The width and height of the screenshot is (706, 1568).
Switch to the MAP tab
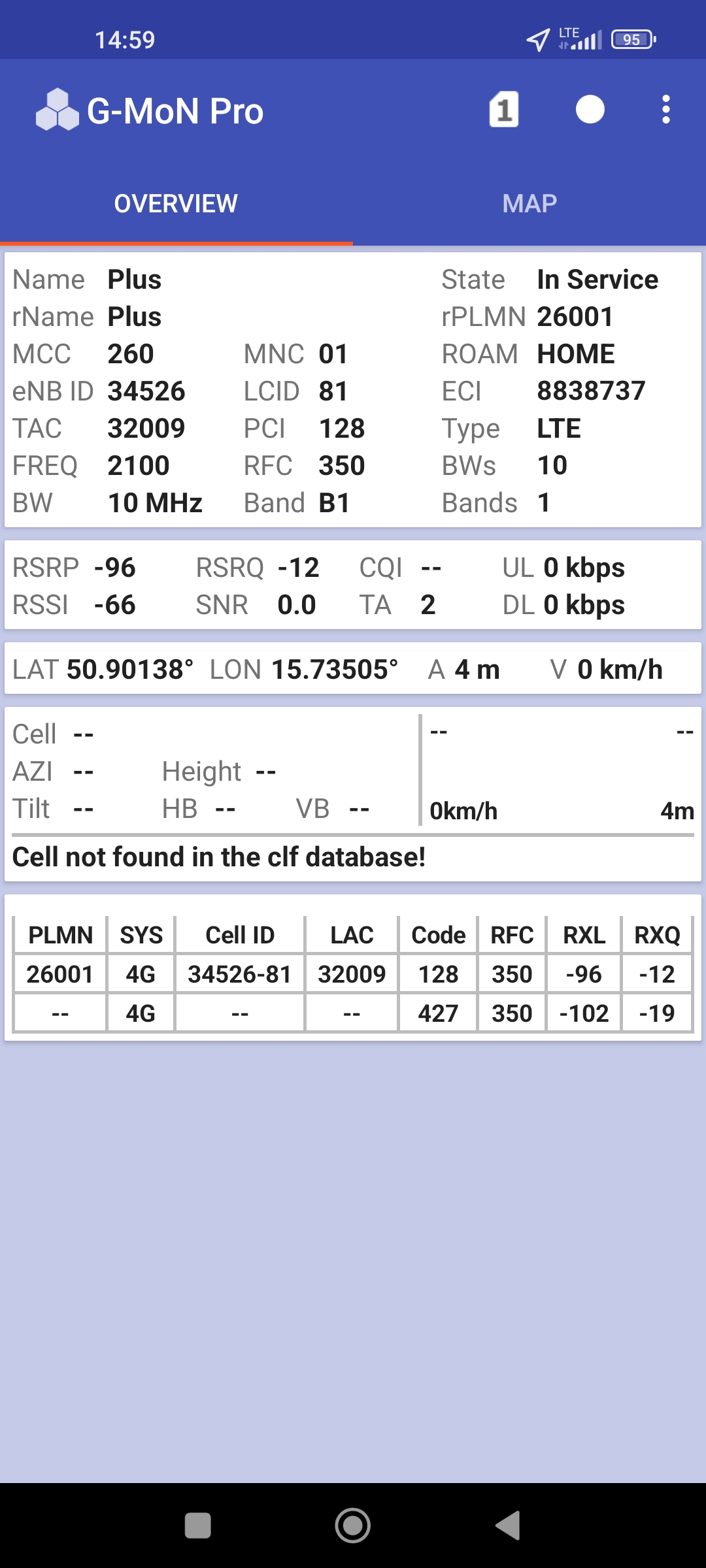[x=529, y=204]
